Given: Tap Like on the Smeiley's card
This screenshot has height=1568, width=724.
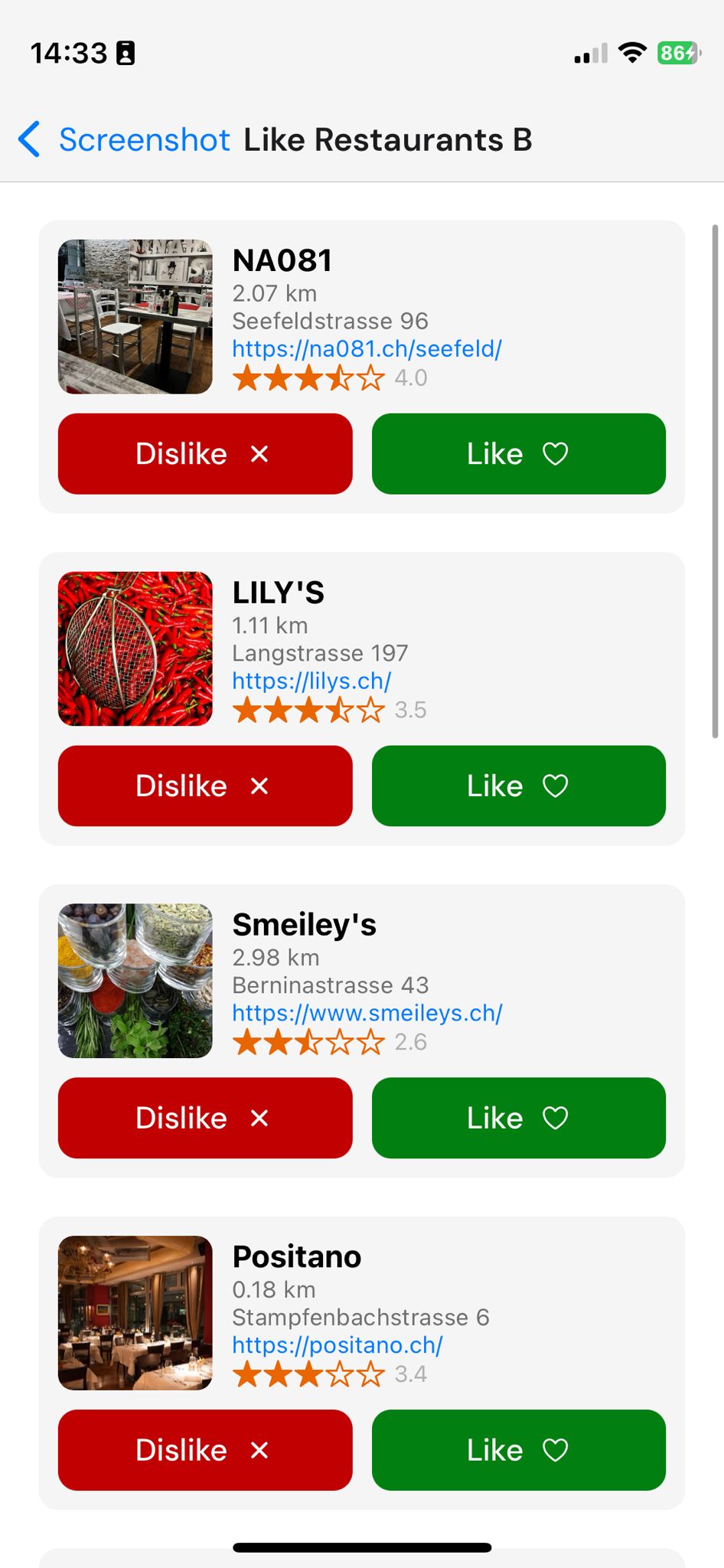Looking at the screenshot, I should 518,1118.
